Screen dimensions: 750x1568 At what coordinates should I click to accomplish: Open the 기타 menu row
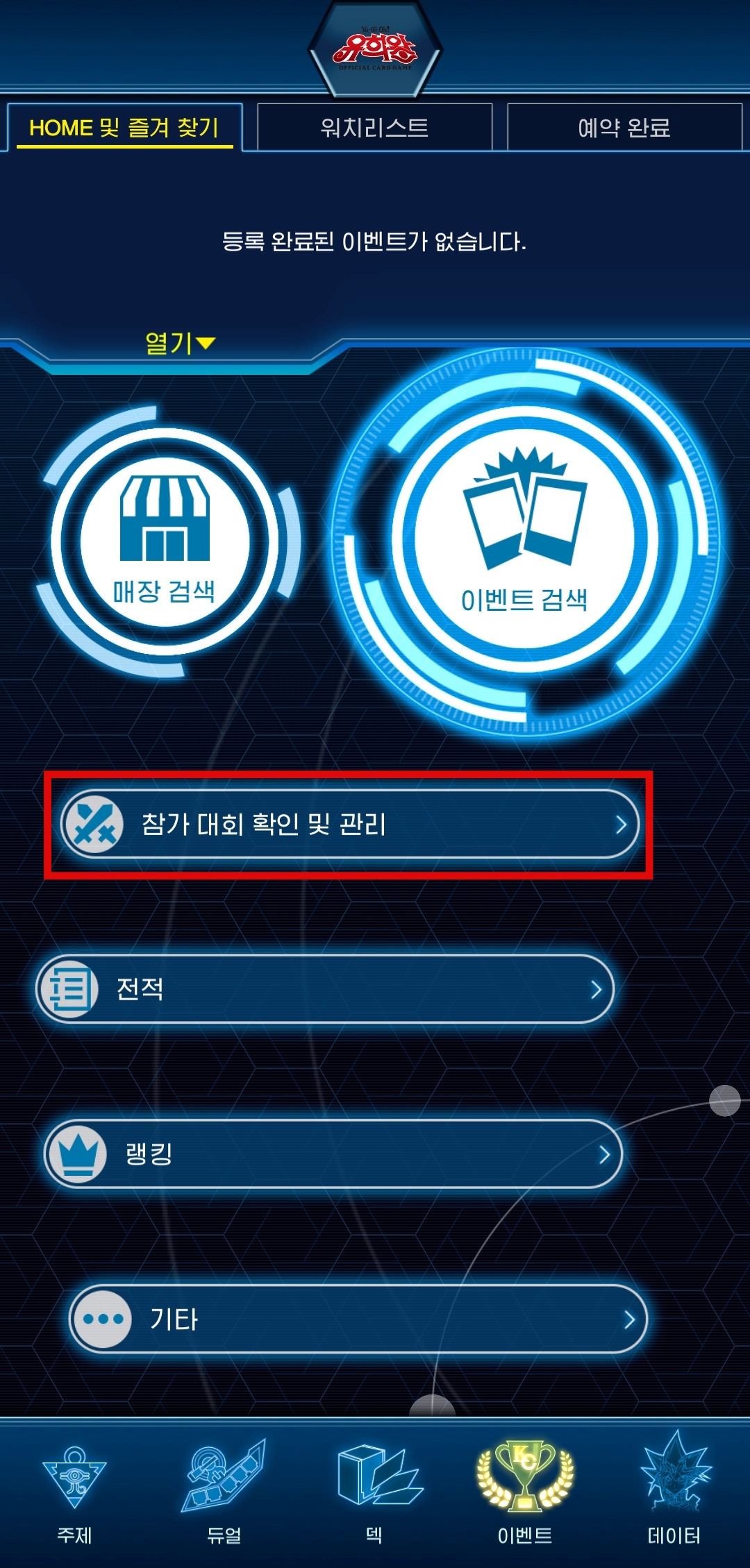358,1319
